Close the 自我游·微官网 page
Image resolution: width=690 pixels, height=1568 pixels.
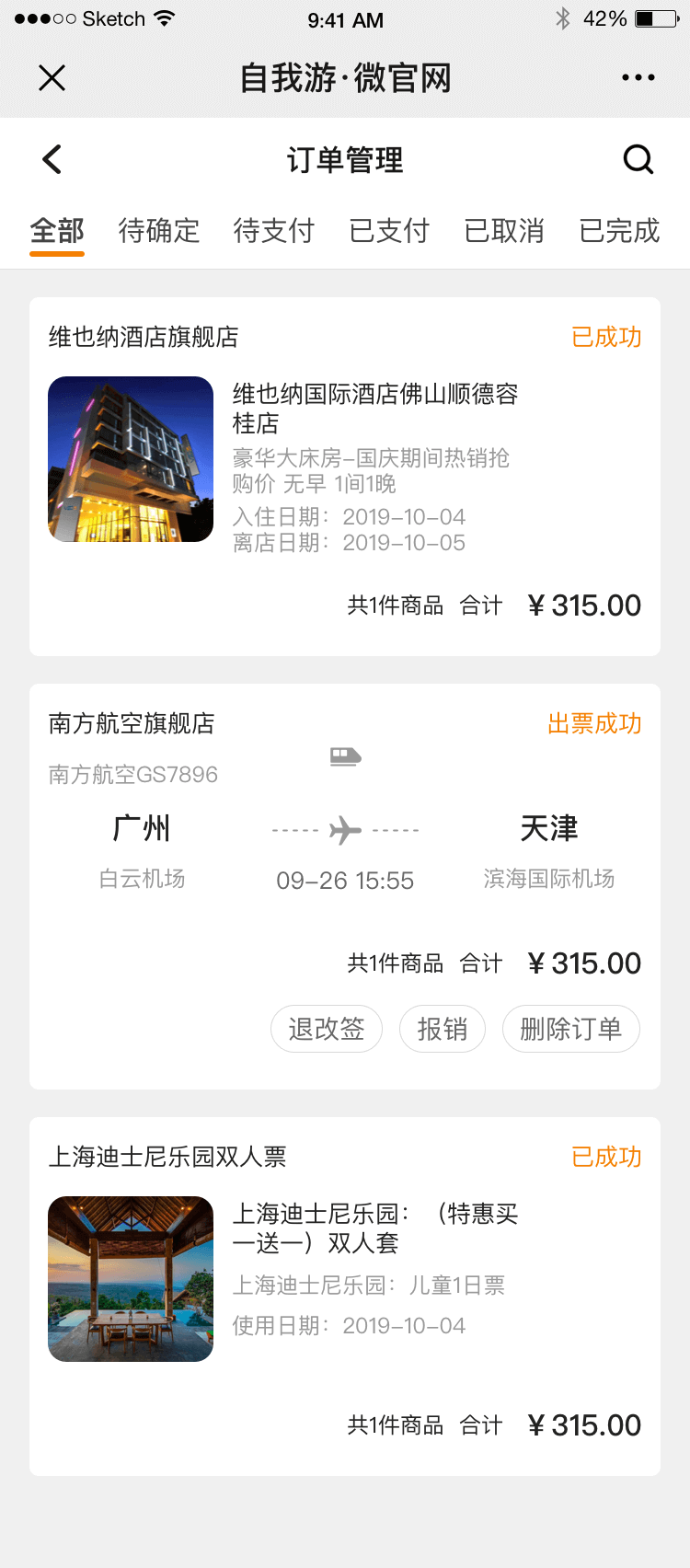(52, 78)
